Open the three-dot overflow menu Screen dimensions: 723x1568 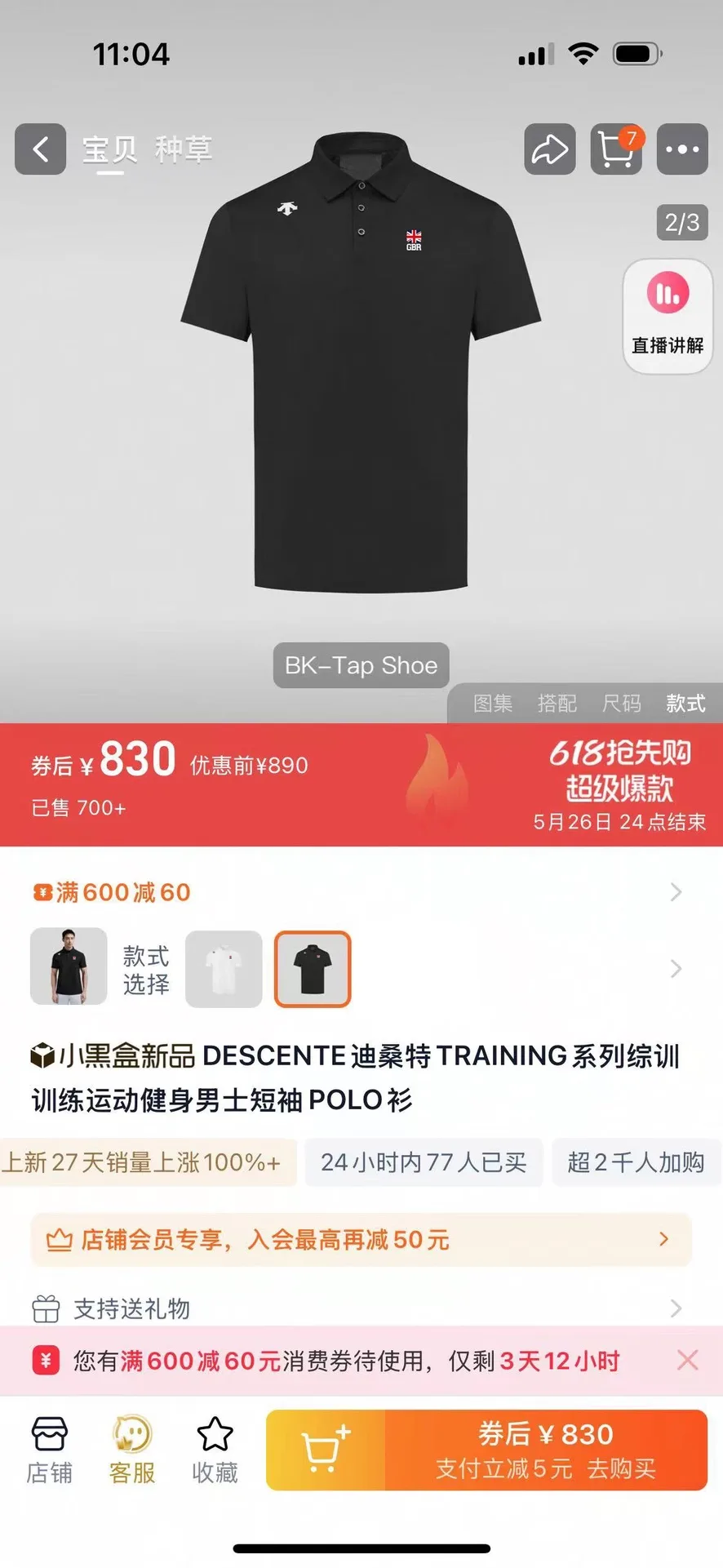click(x=682, y=149)
